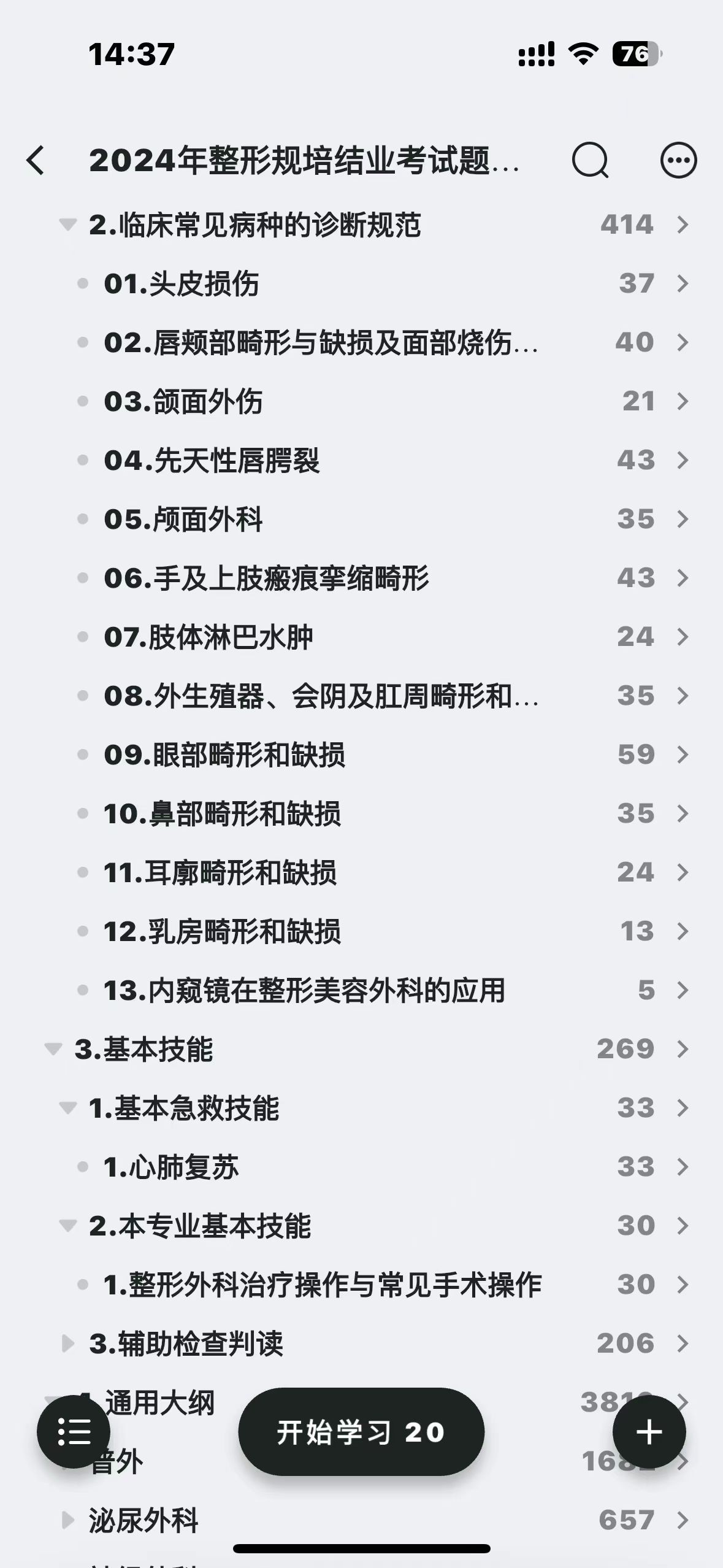Select 09.眼部畸形和缺损
723x1568 pixels.
click(361, 755)
